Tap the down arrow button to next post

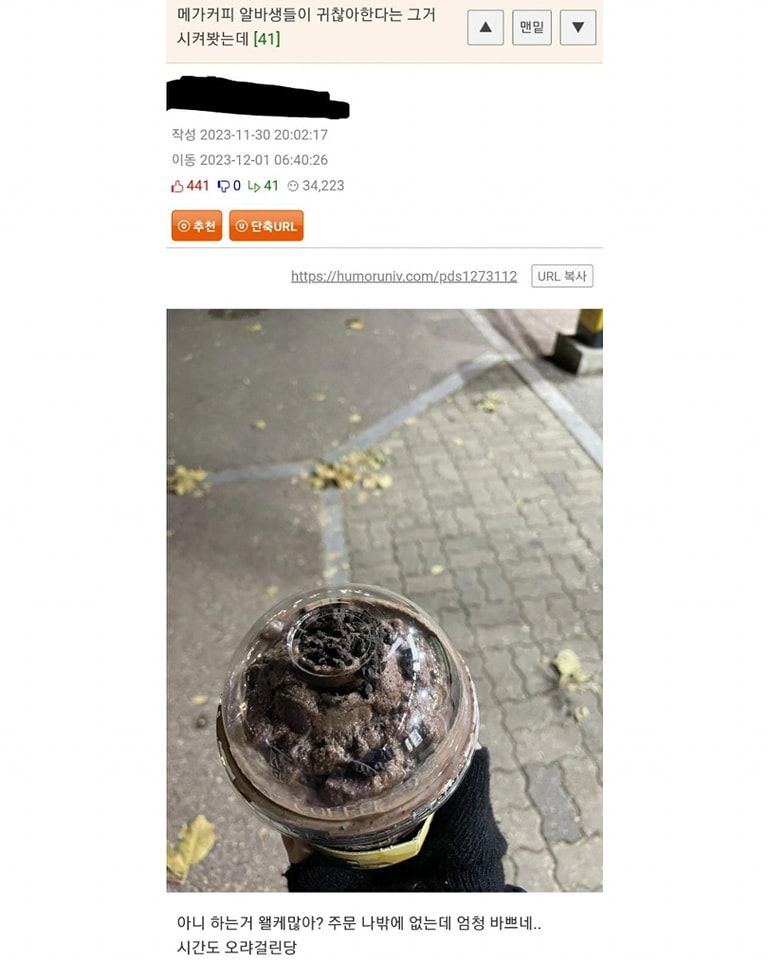pyautogui.click(x=578, y=27)
